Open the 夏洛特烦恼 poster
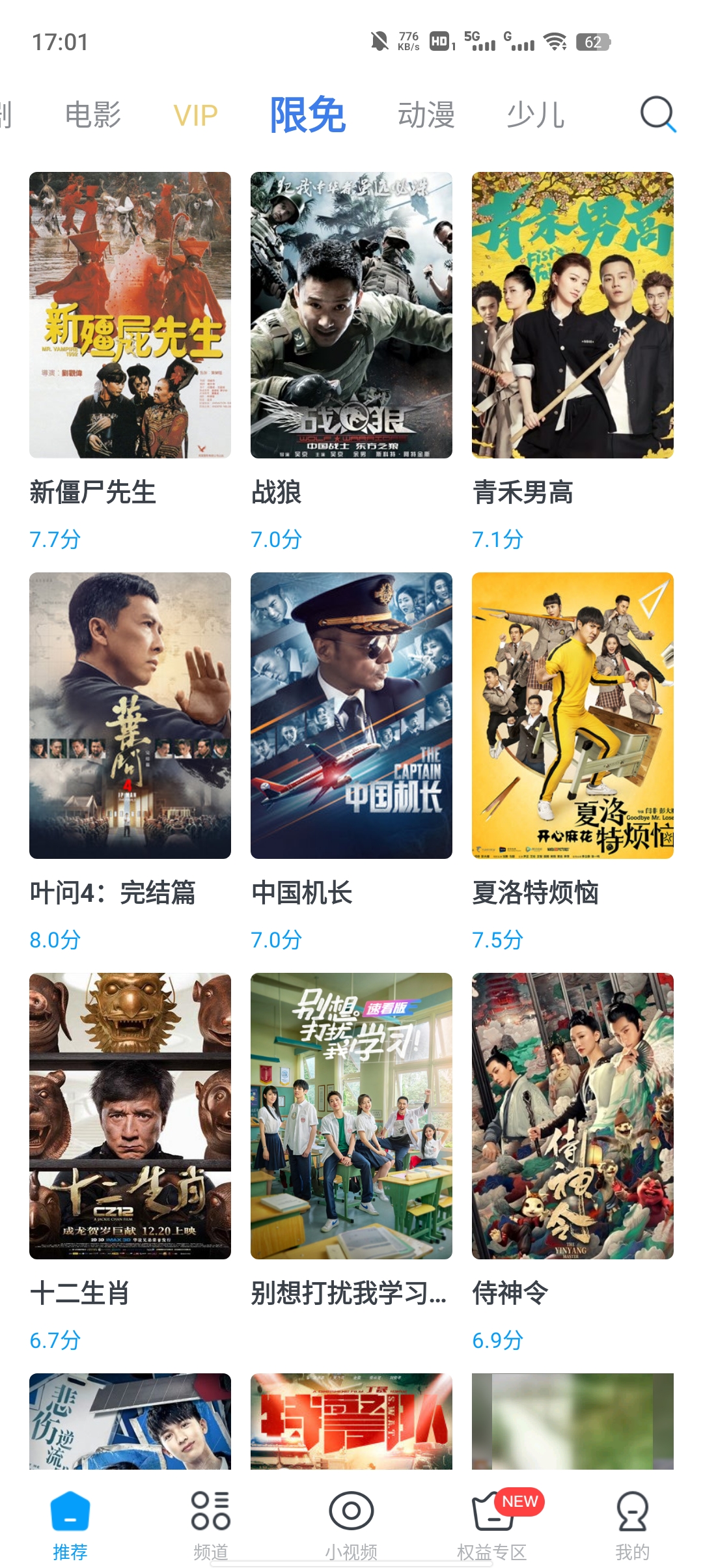703x1568 pixels. click(x=573, y=716)
